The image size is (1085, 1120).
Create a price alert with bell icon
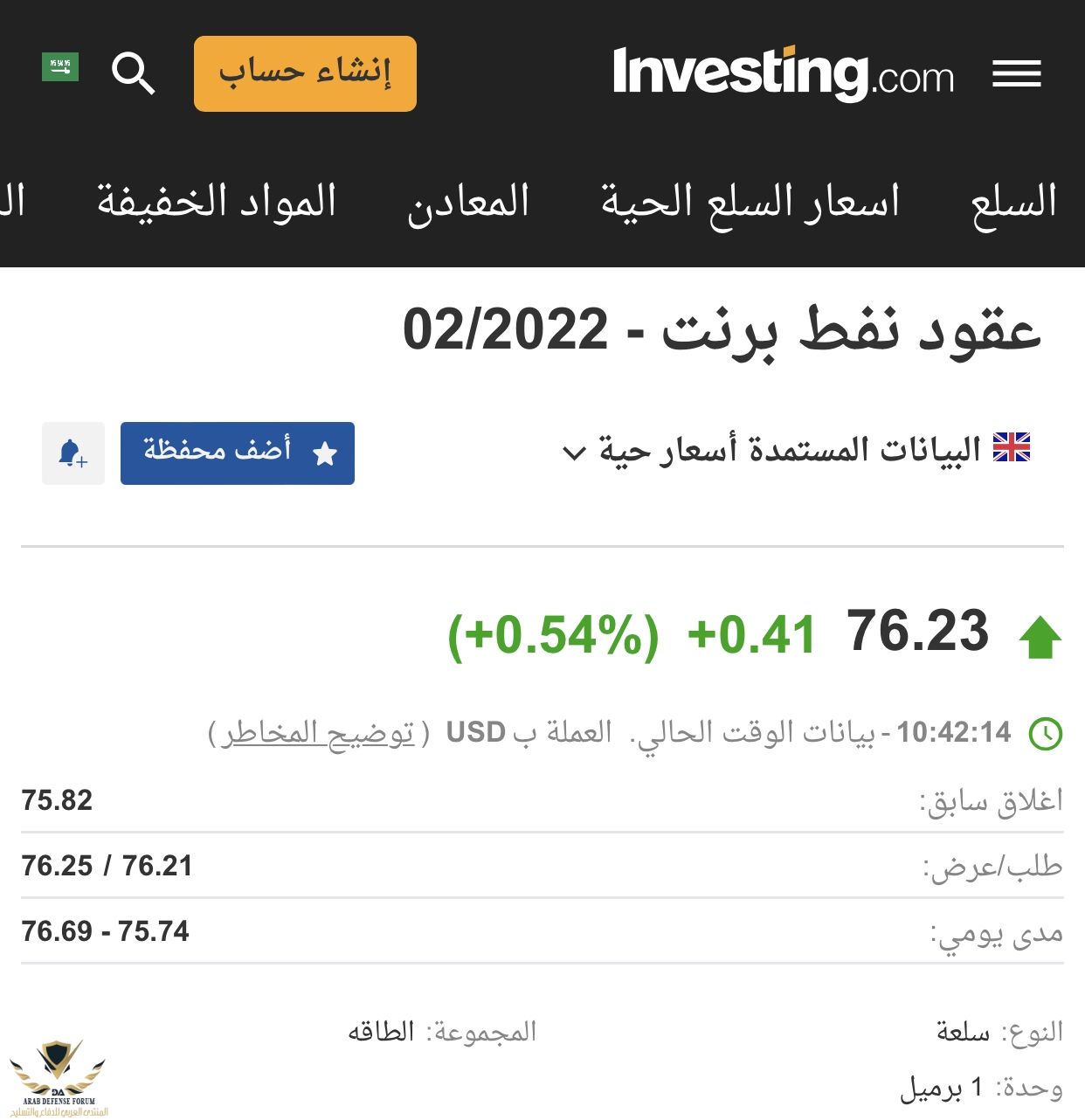pos(73,453)
